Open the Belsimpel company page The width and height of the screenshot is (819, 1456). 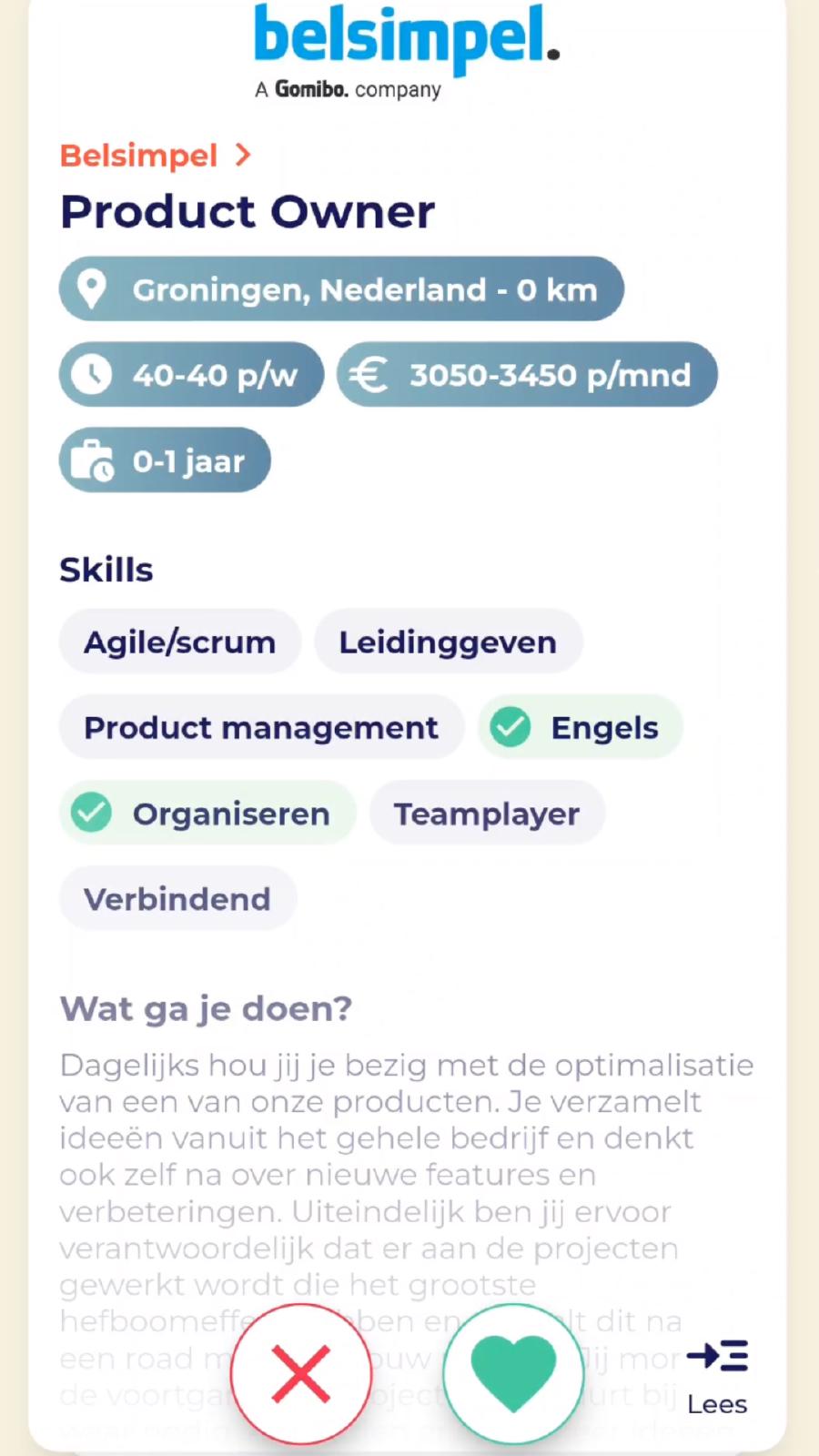click(138, 155)
